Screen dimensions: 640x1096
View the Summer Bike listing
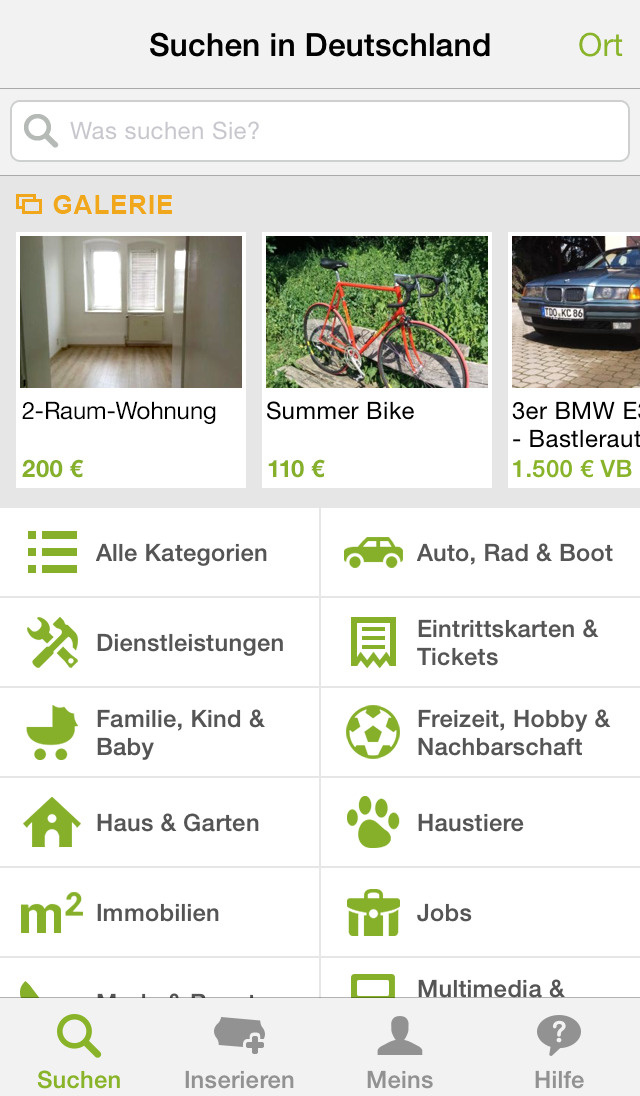point(376,360)
